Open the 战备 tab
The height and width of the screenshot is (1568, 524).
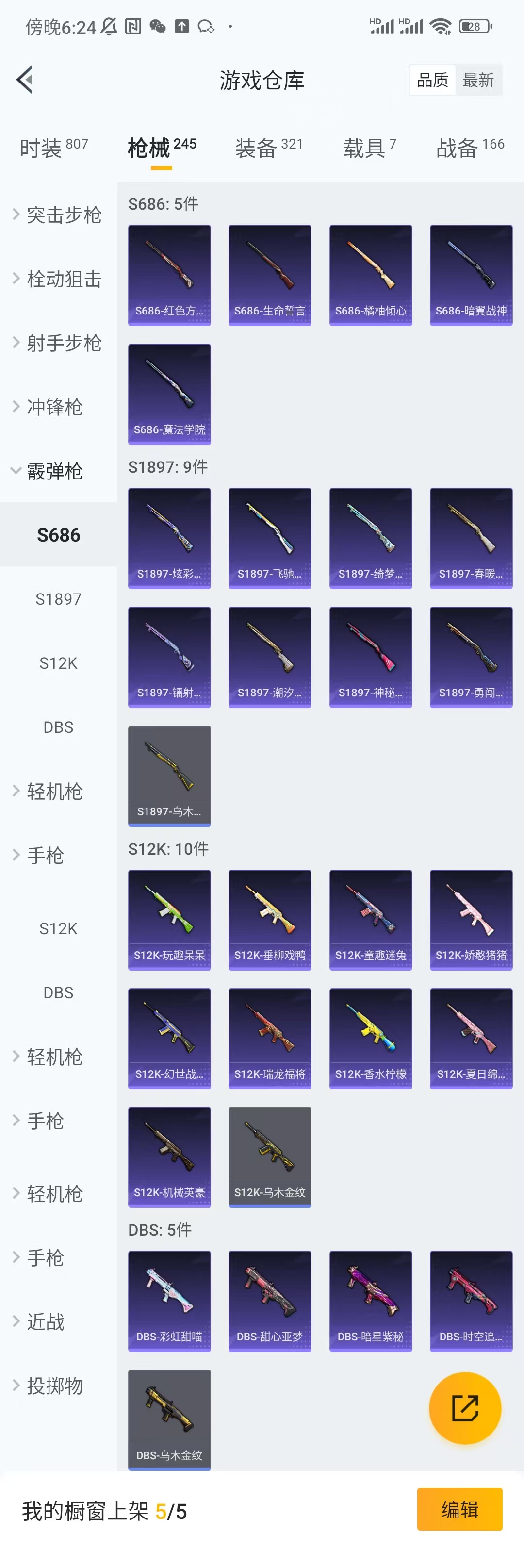[x=470, y=148]
